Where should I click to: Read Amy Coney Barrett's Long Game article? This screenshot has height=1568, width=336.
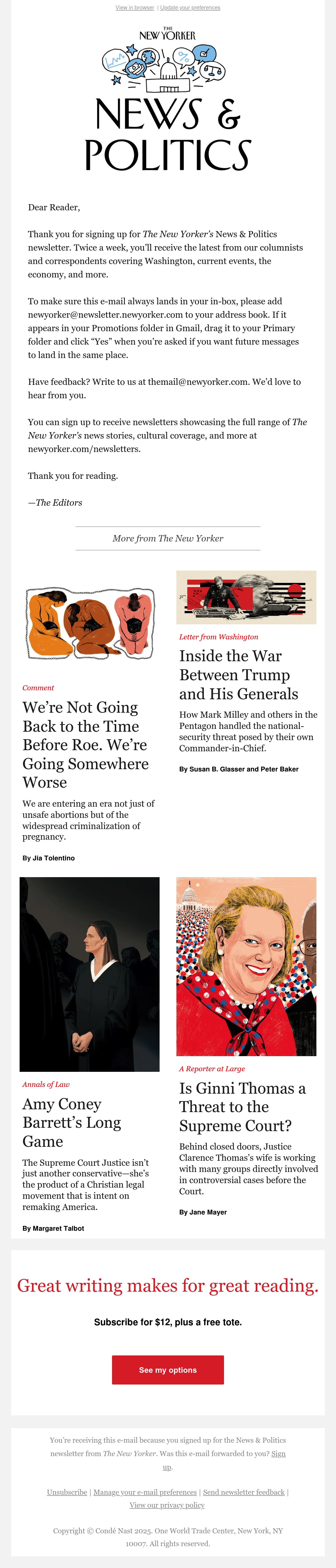pos(72,1122)
